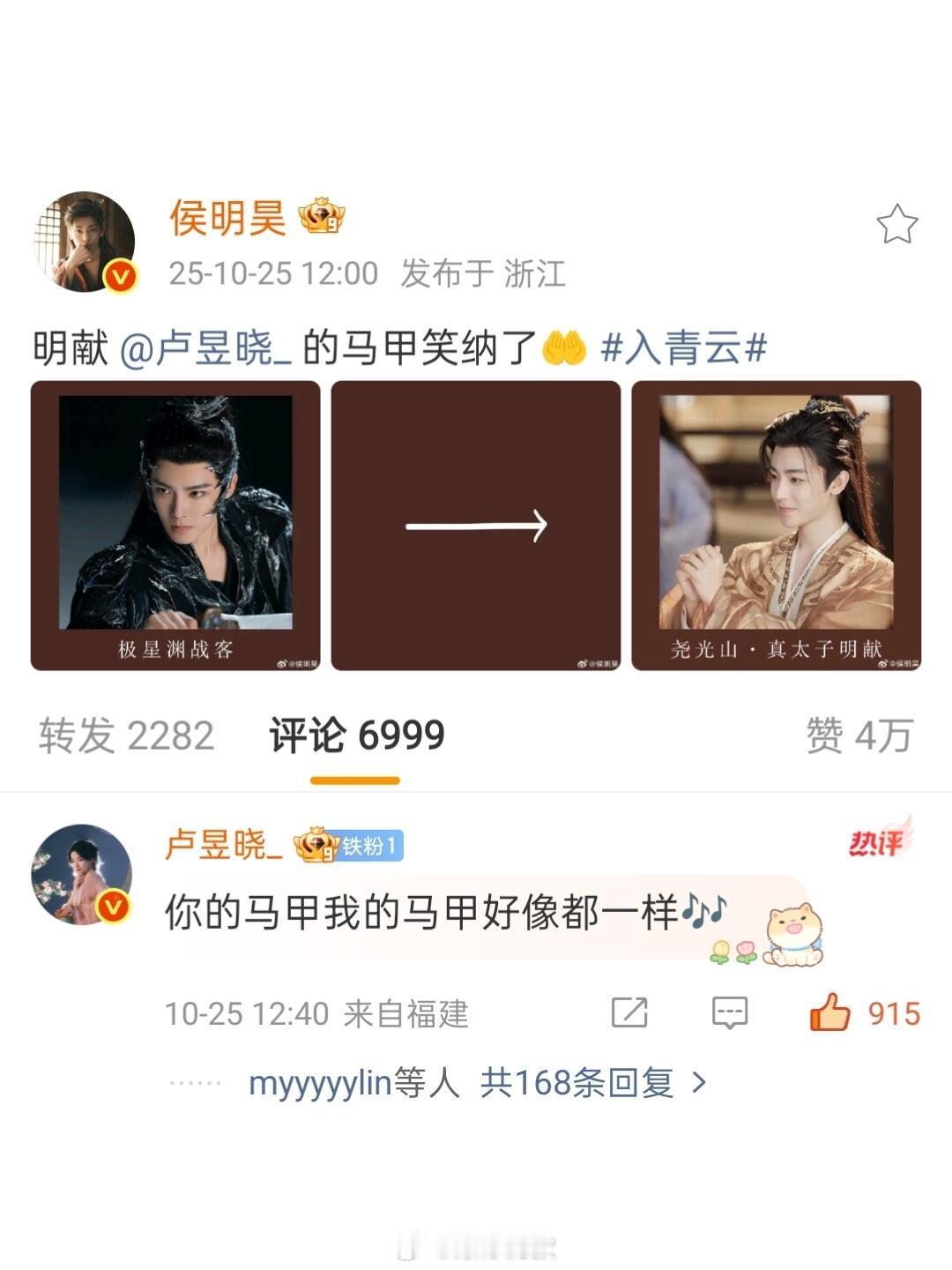Reply to 卢昱晓_'s comment
952x1270 pixels.
(x=729, y=1012)
